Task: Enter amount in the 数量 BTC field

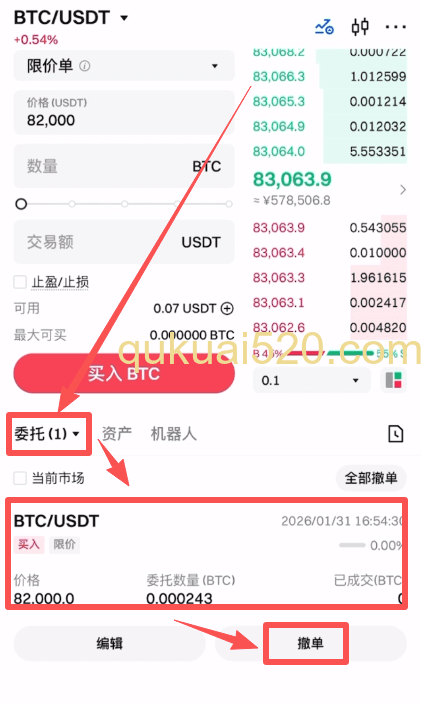Action: [124, 166]
